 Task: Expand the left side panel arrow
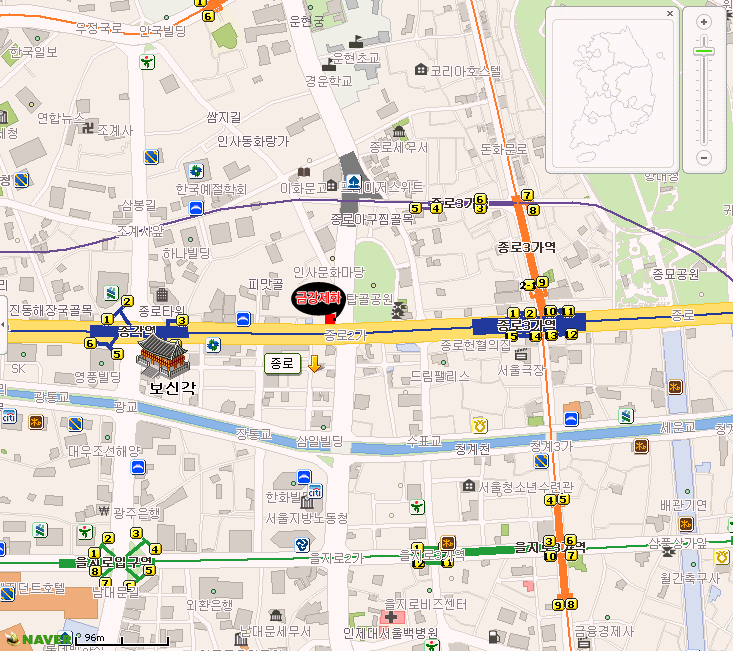tap(3, 308)
